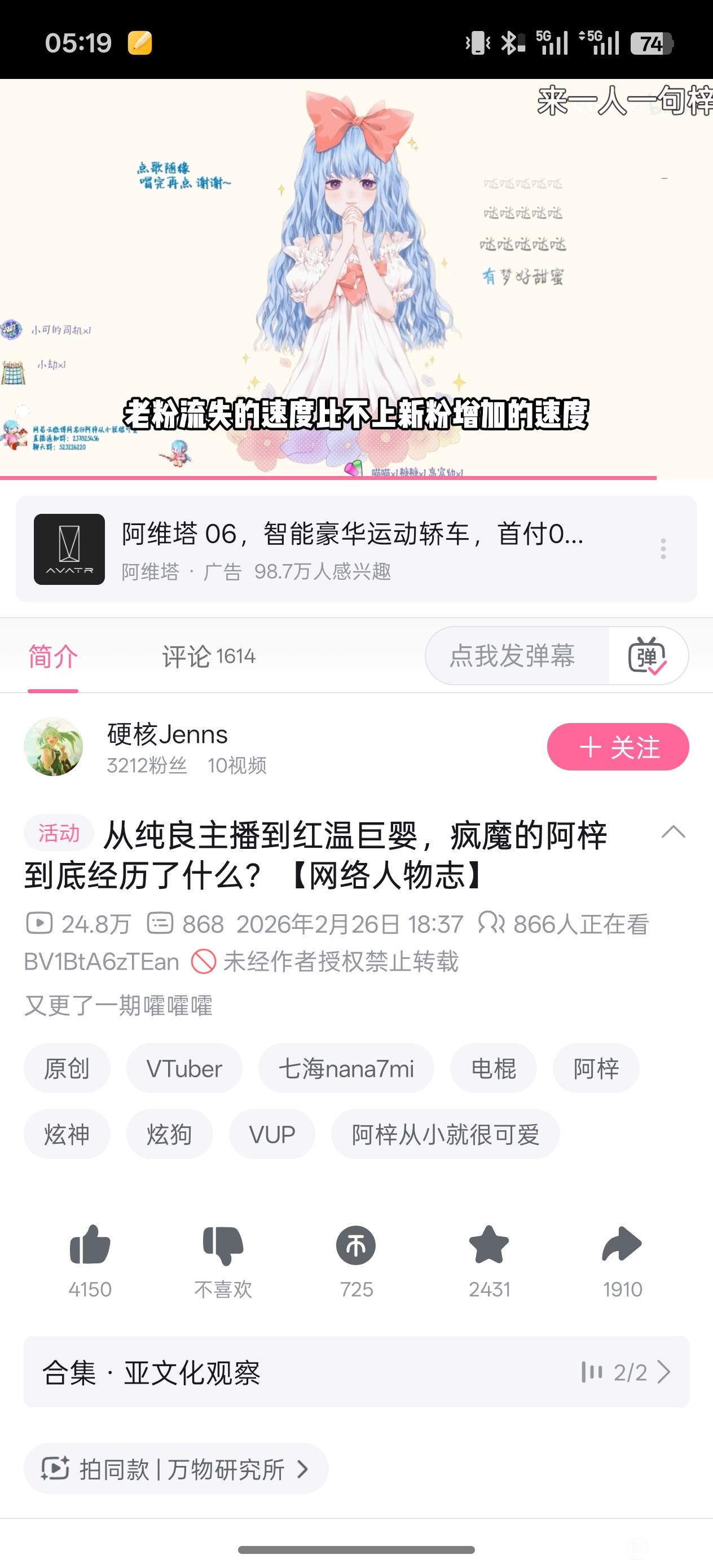
Task: Tap the 不喜欢 dislike icon
Action: [x=223, y=1247]
